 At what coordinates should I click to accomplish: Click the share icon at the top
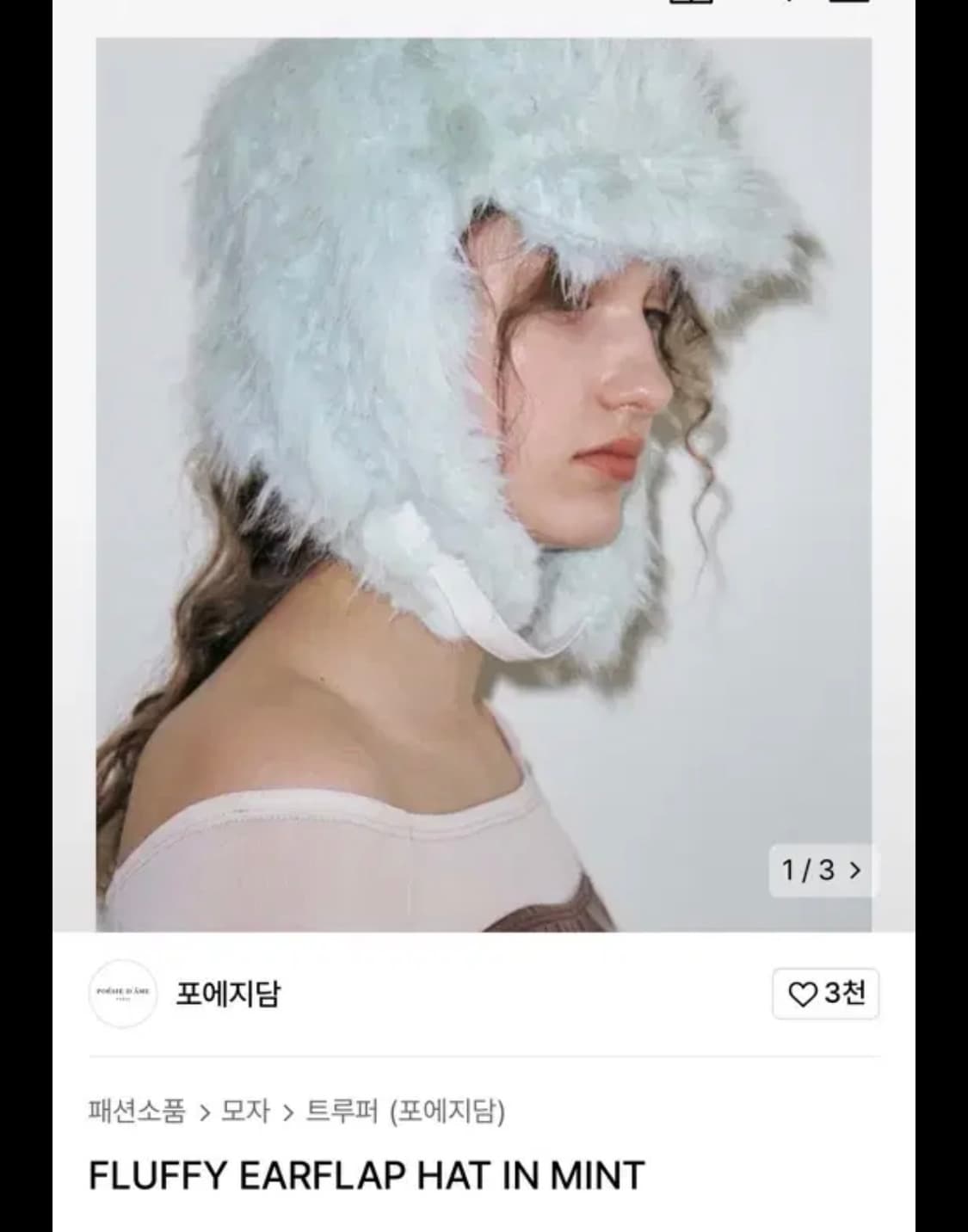point(785,7)
